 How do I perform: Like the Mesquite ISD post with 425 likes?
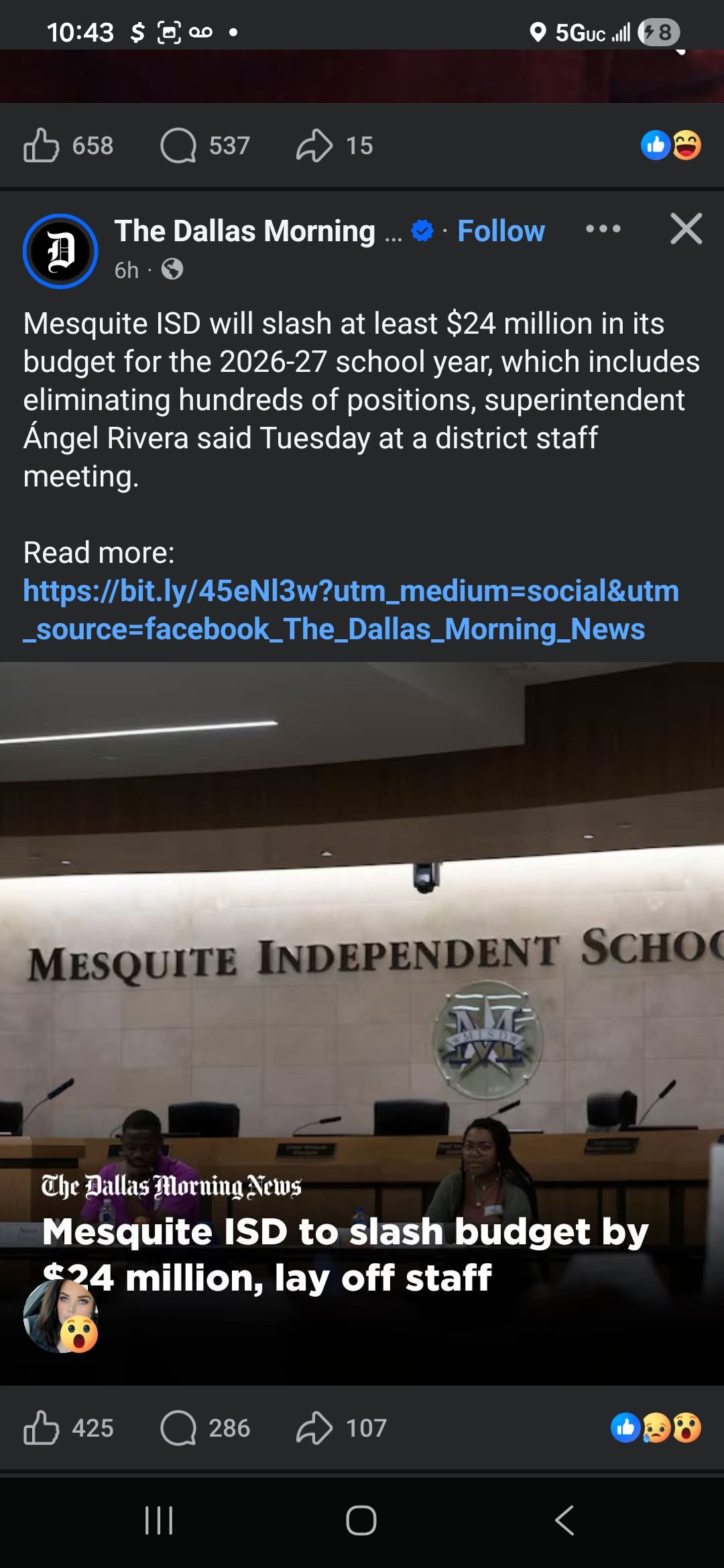pyautogui.click(x=68, y=1428)
